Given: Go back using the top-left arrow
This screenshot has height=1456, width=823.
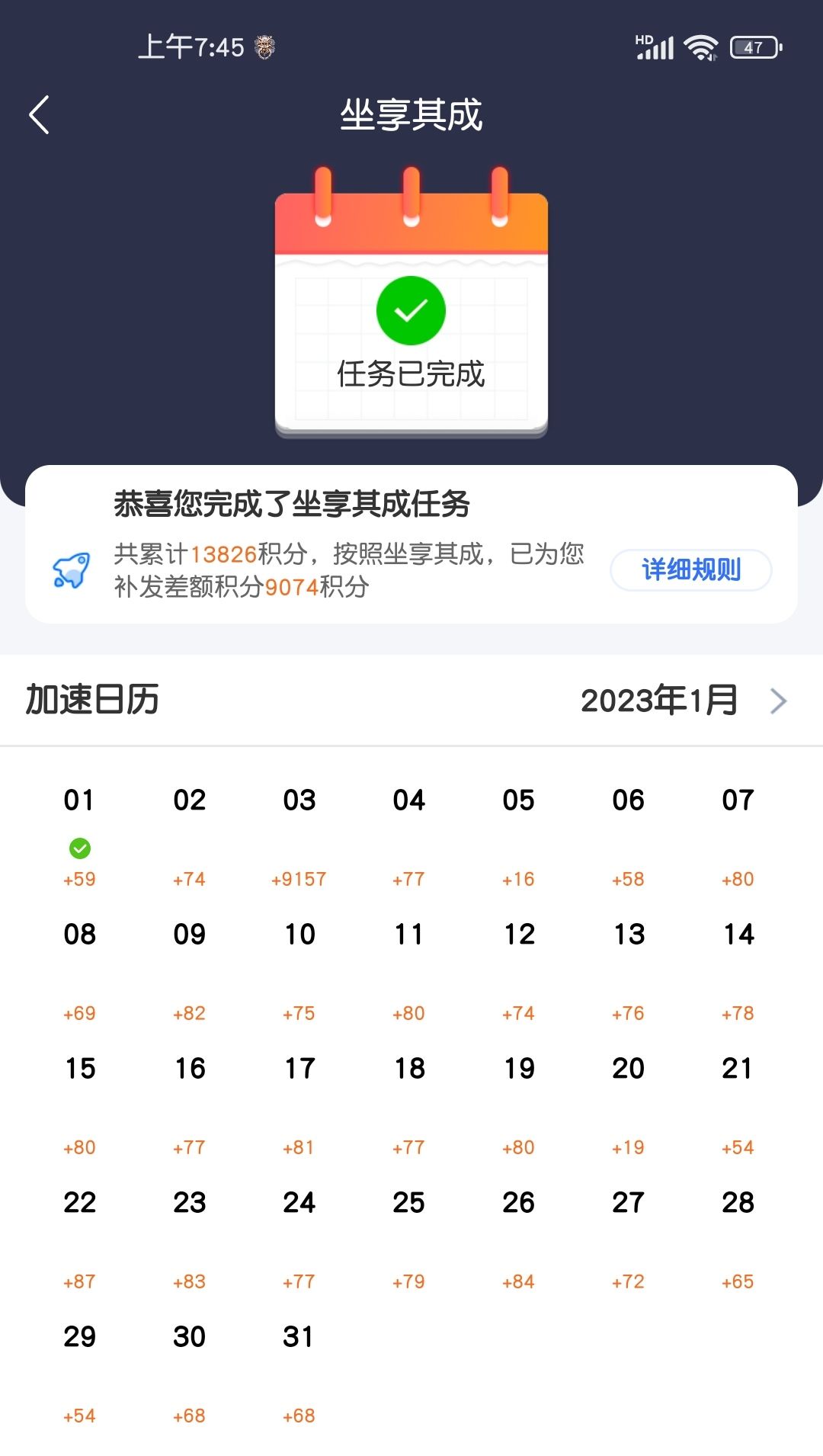Looking at the screenshot, I should 40,115.
